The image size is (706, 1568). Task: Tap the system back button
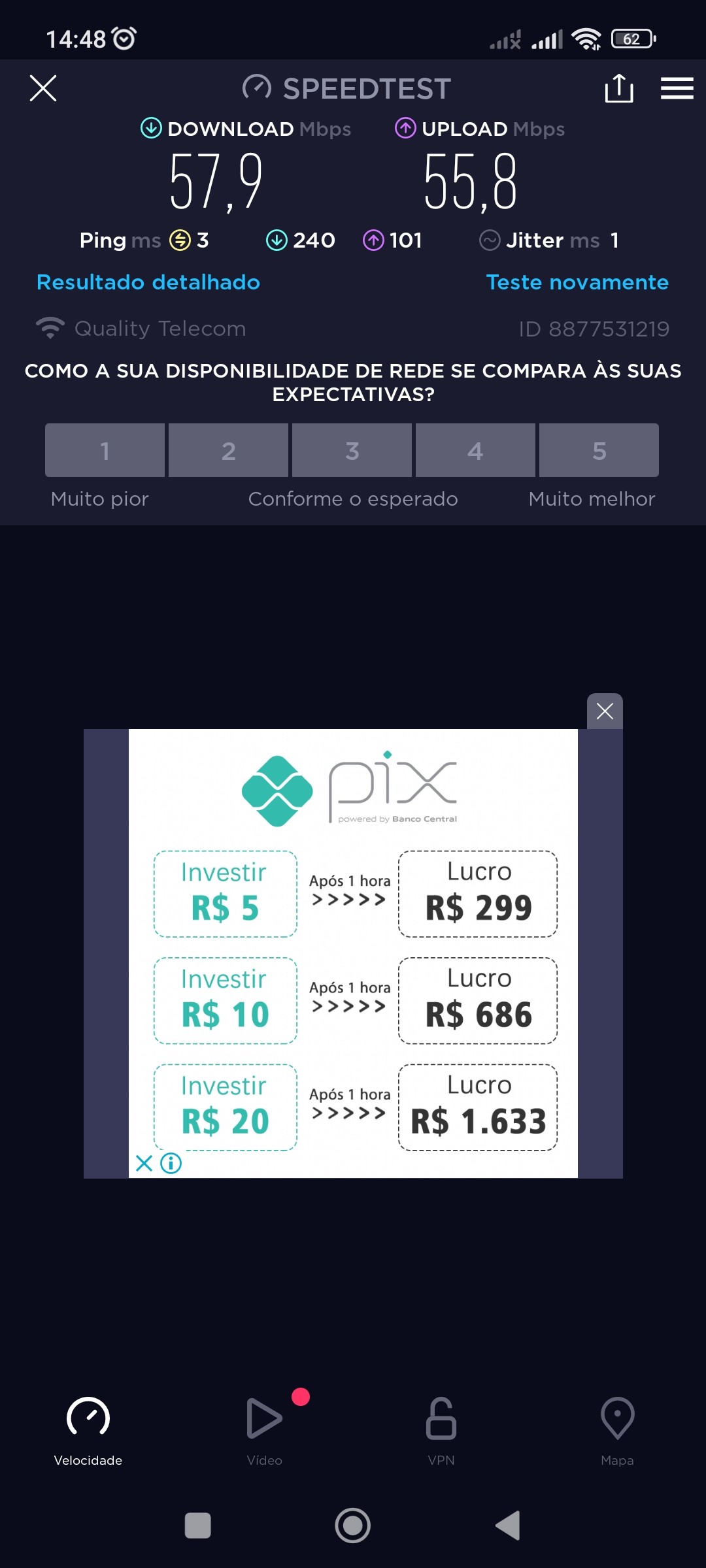pyautogui.click(x=507, y=1526)
